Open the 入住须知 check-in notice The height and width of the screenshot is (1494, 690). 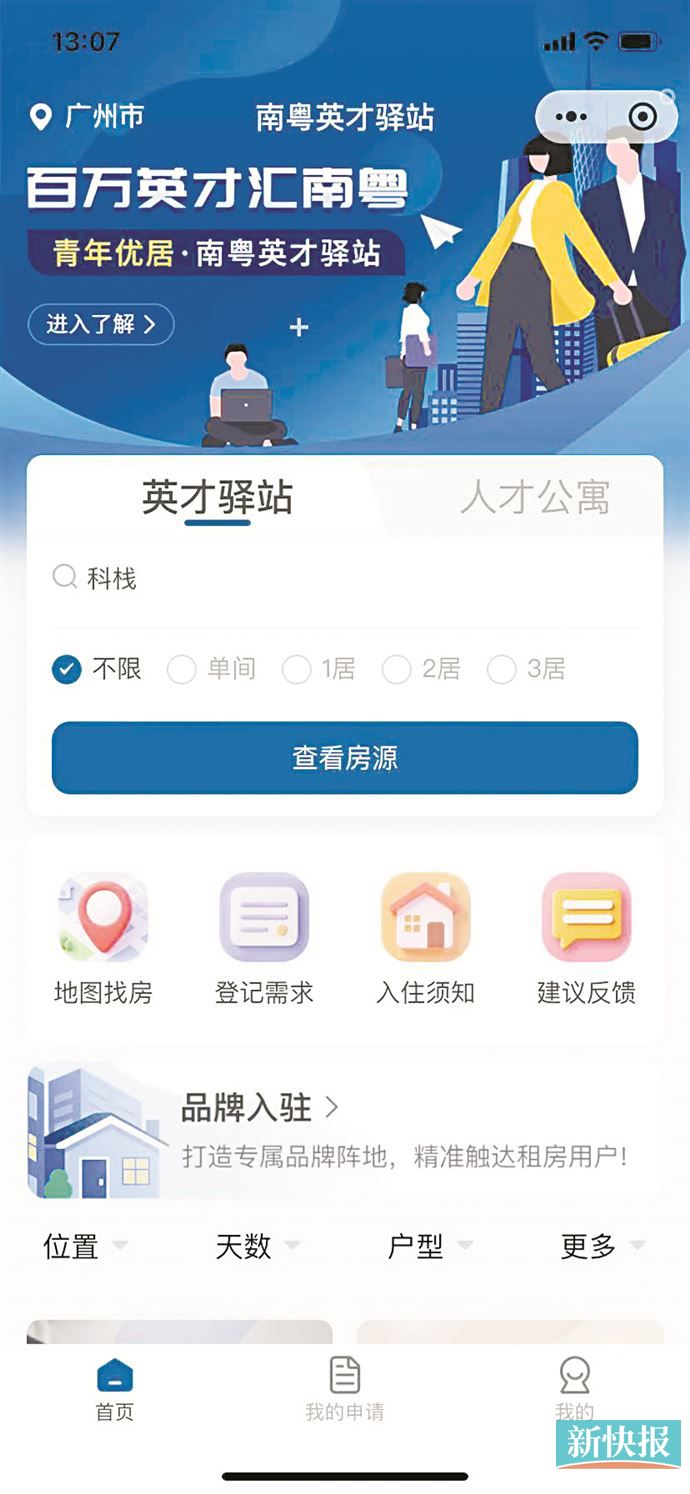(x=425, y=937)
